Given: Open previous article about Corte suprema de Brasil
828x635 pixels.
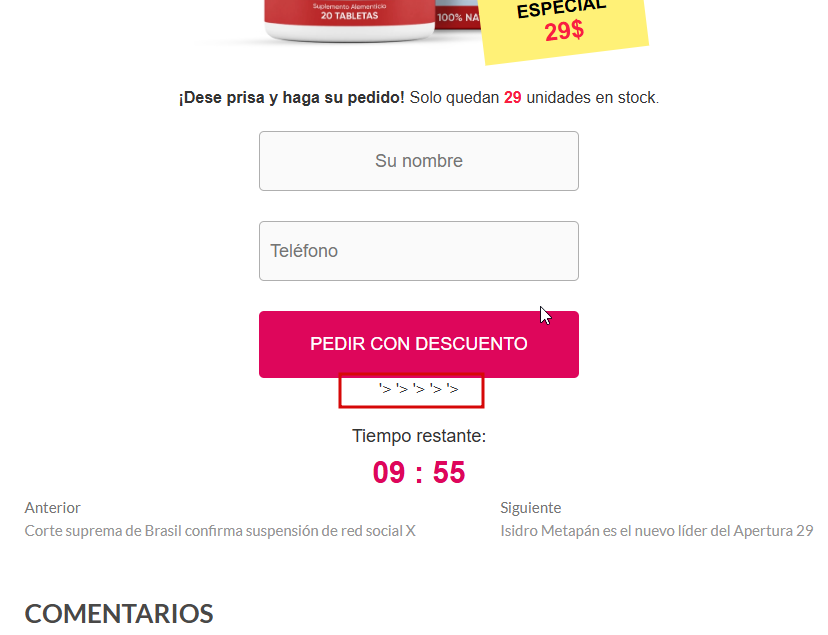Looking at the screenshot, I should 220,531.
